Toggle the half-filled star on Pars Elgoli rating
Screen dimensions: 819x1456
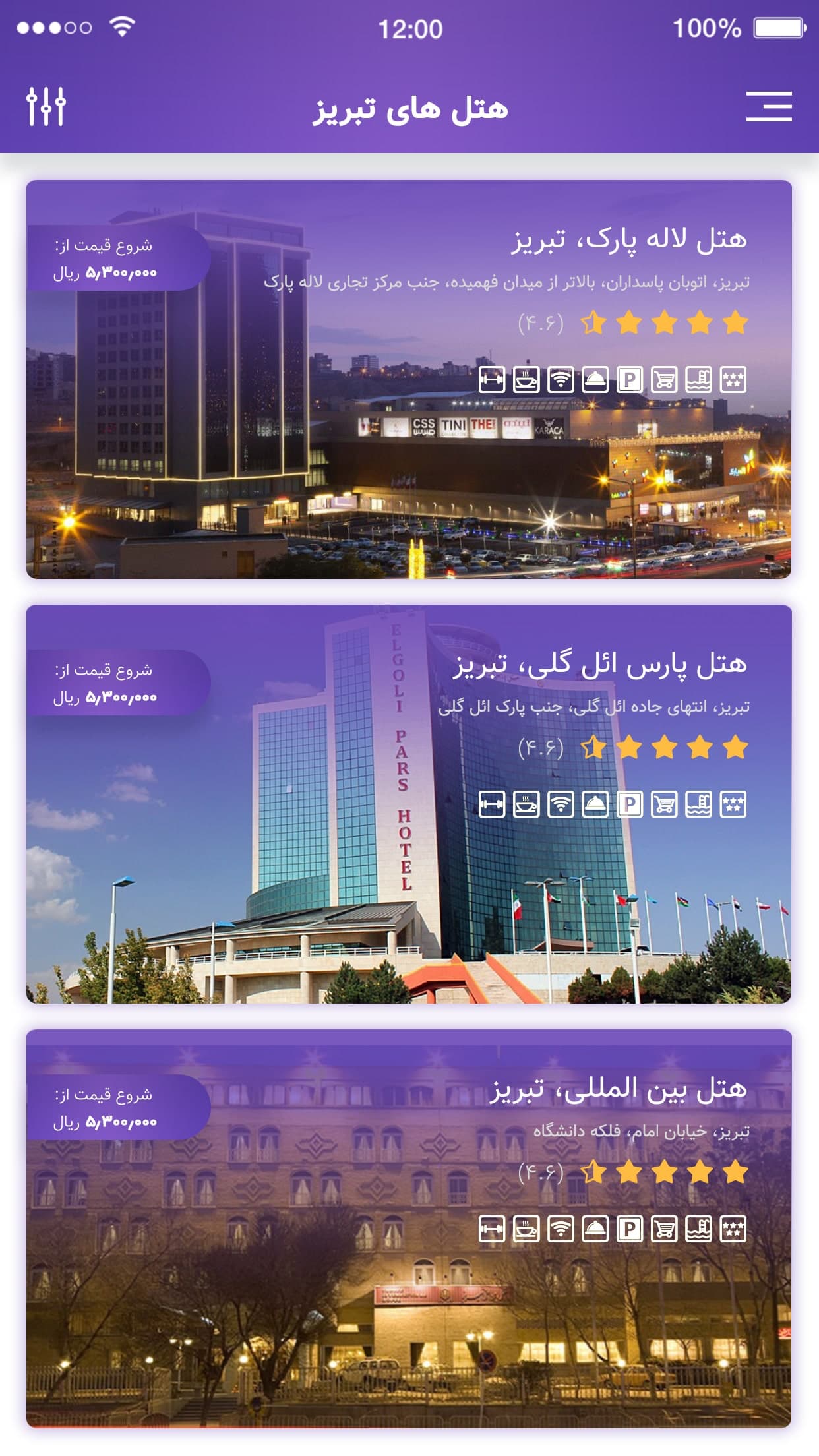pyautogui.click(x=592, y=748)
